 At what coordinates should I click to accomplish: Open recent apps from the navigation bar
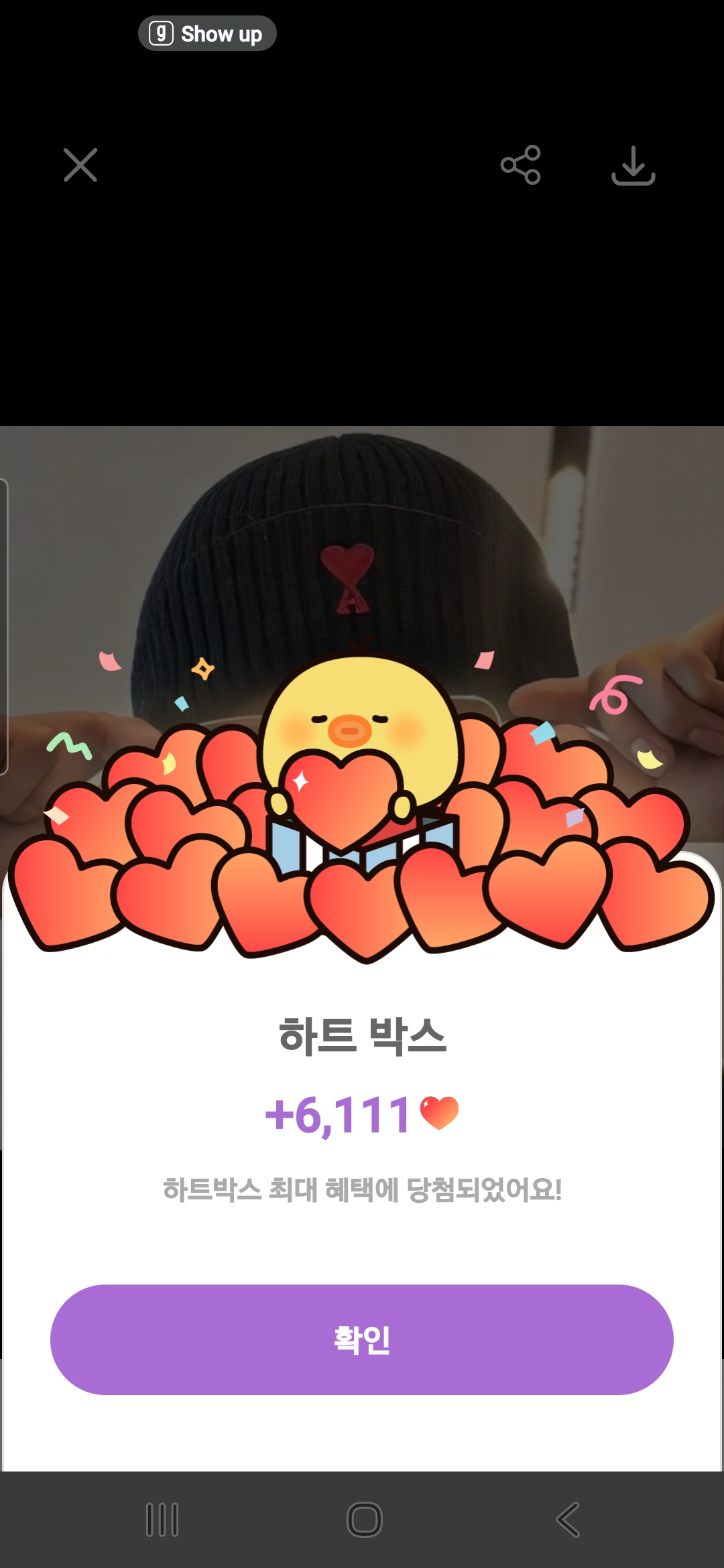coord(162,1520)
